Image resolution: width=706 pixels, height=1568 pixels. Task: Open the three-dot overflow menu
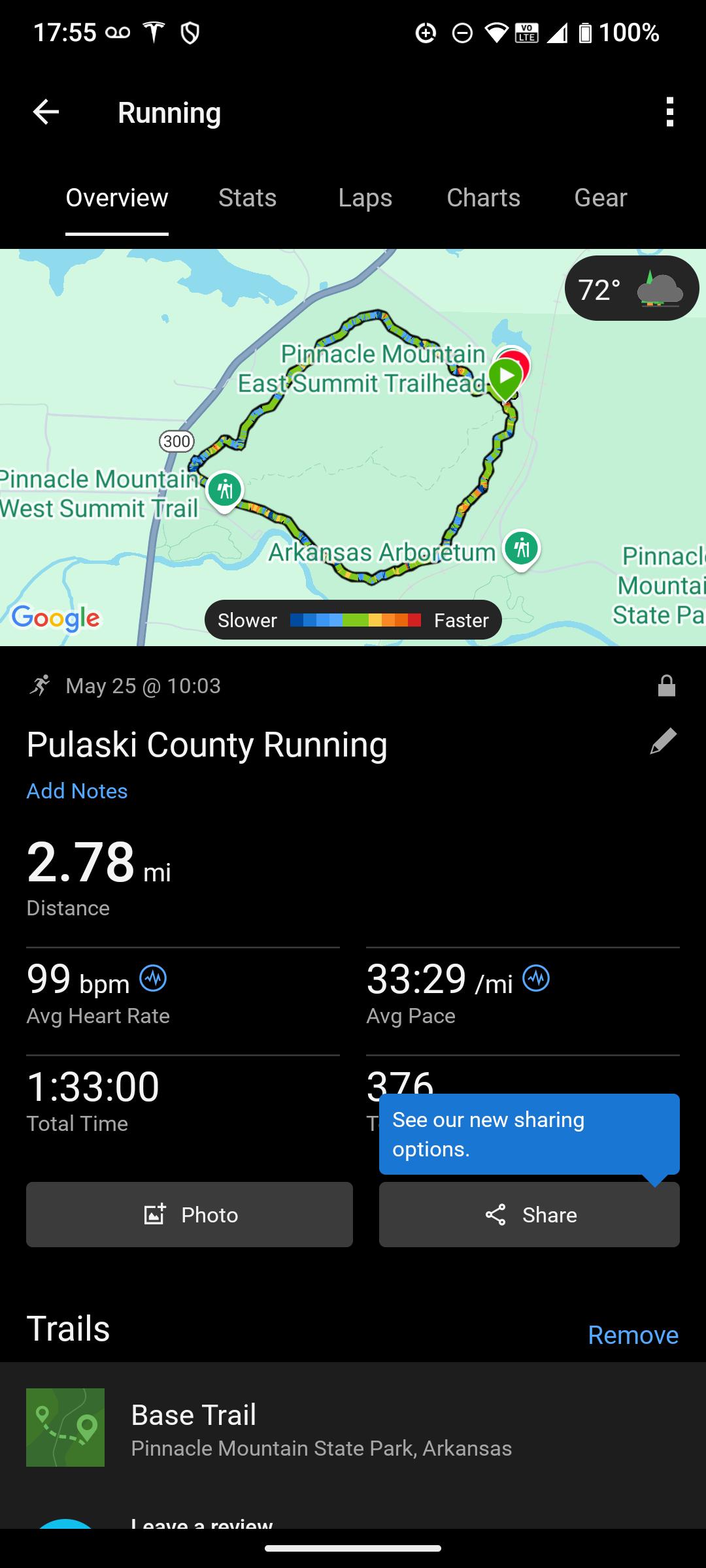coord(669,112)
